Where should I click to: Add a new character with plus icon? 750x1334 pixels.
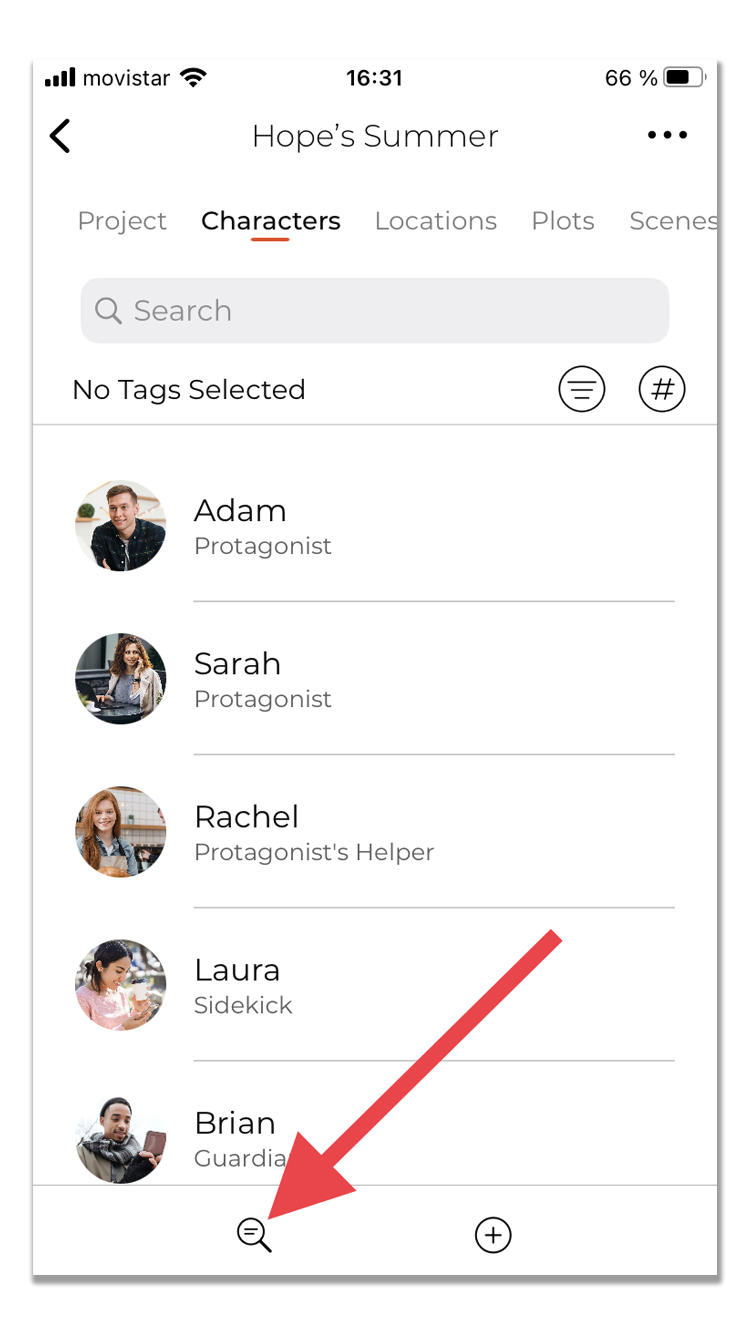[493, 1235]
